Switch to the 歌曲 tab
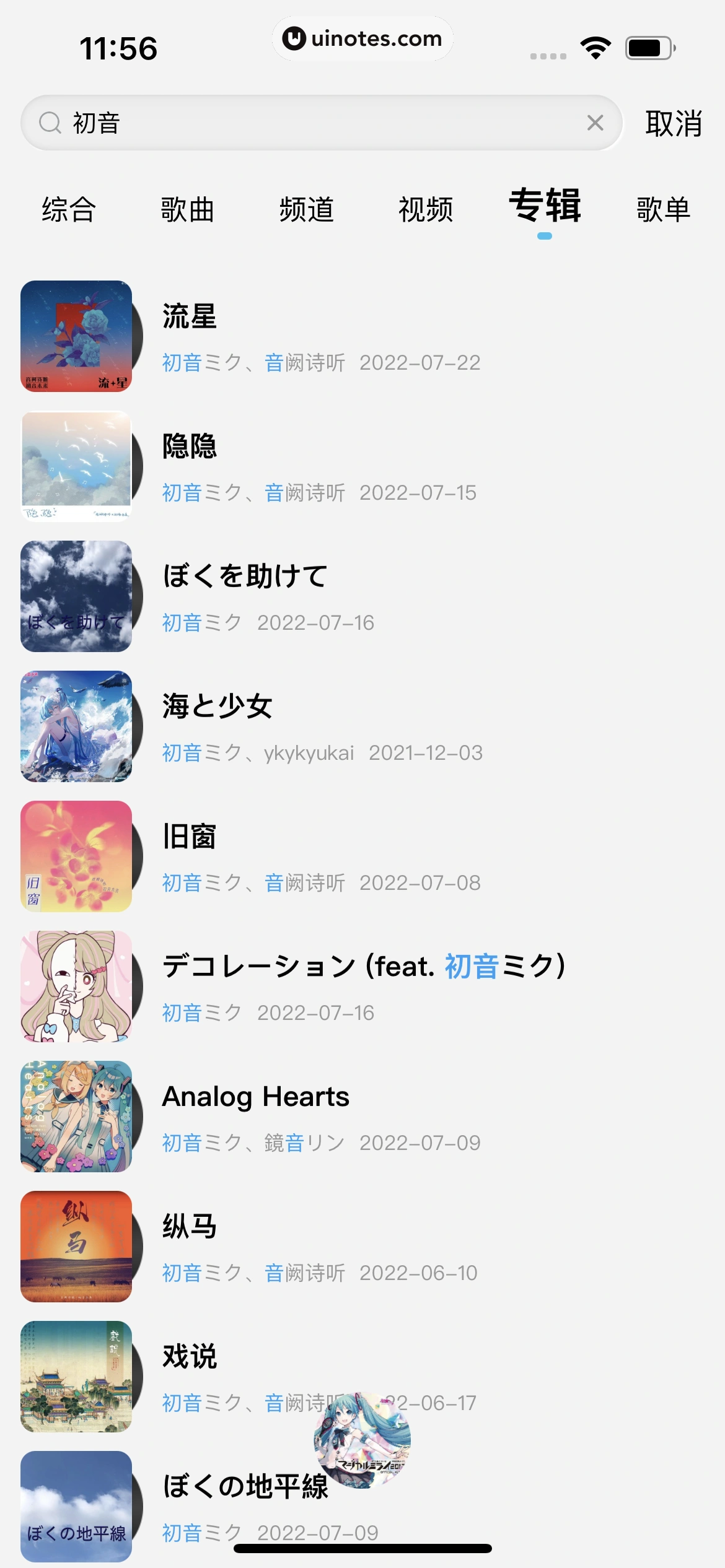Viewport: 725px width, 1568px height. tap(187, 211)
